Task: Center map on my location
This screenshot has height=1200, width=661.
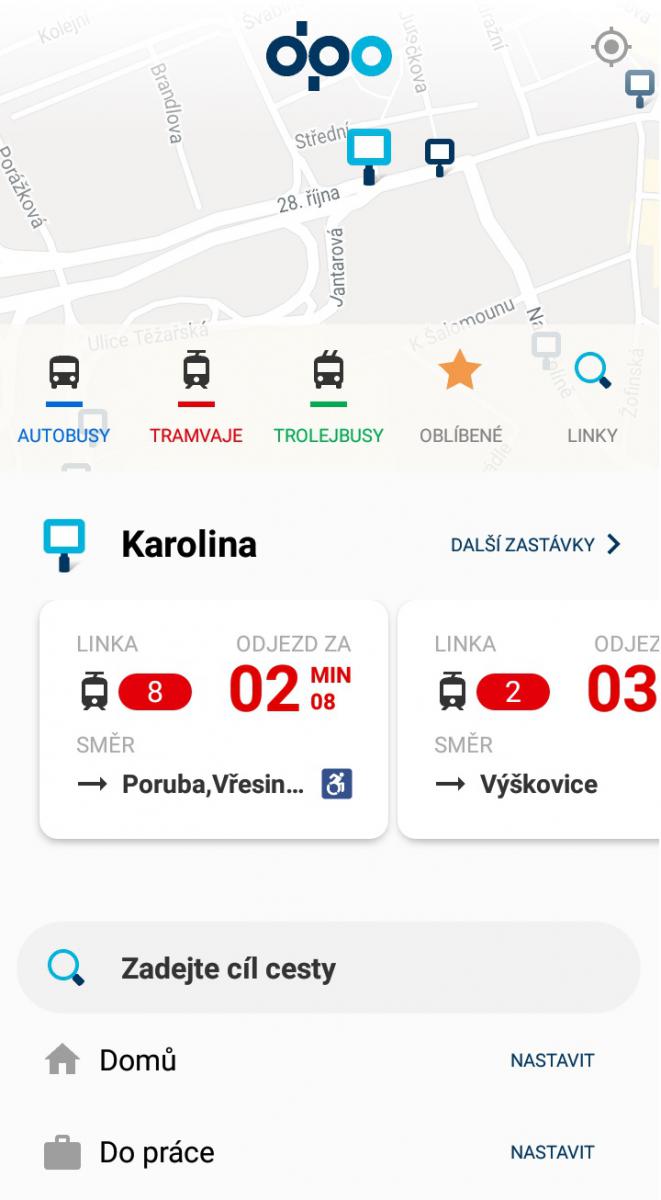Action: point(612,47)
